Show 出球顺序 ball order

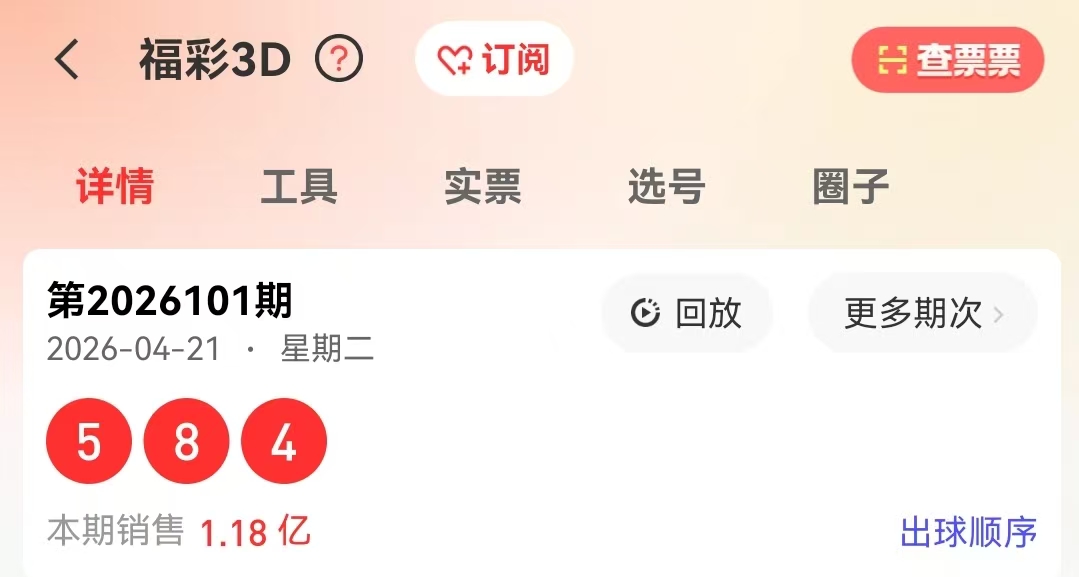tap(968, 532)
